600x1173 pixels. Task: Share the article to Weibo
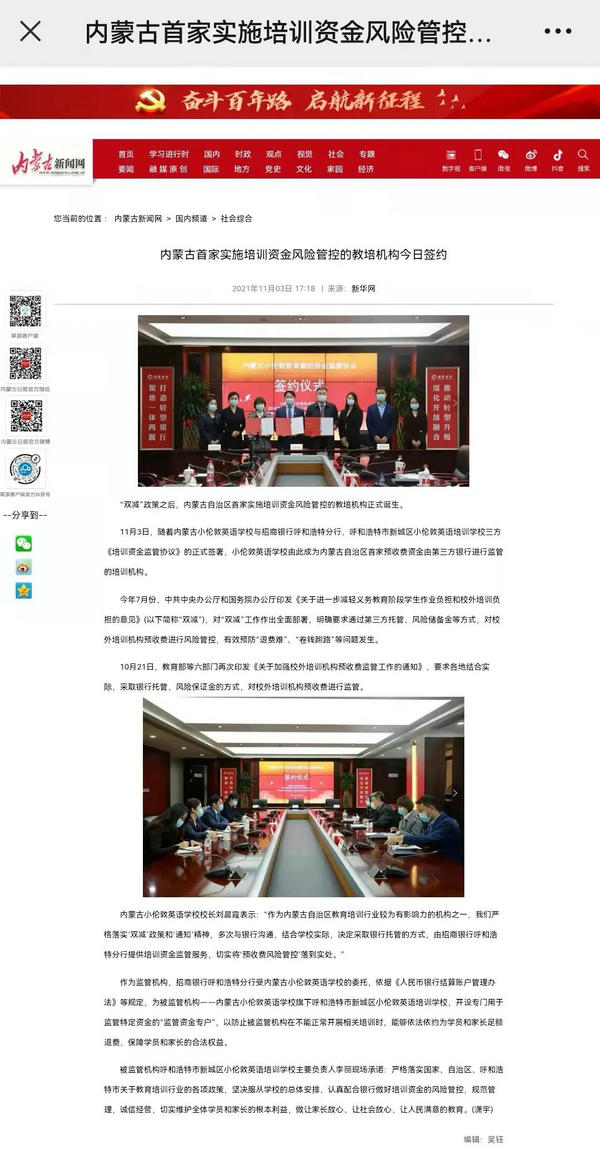point(23,567)
